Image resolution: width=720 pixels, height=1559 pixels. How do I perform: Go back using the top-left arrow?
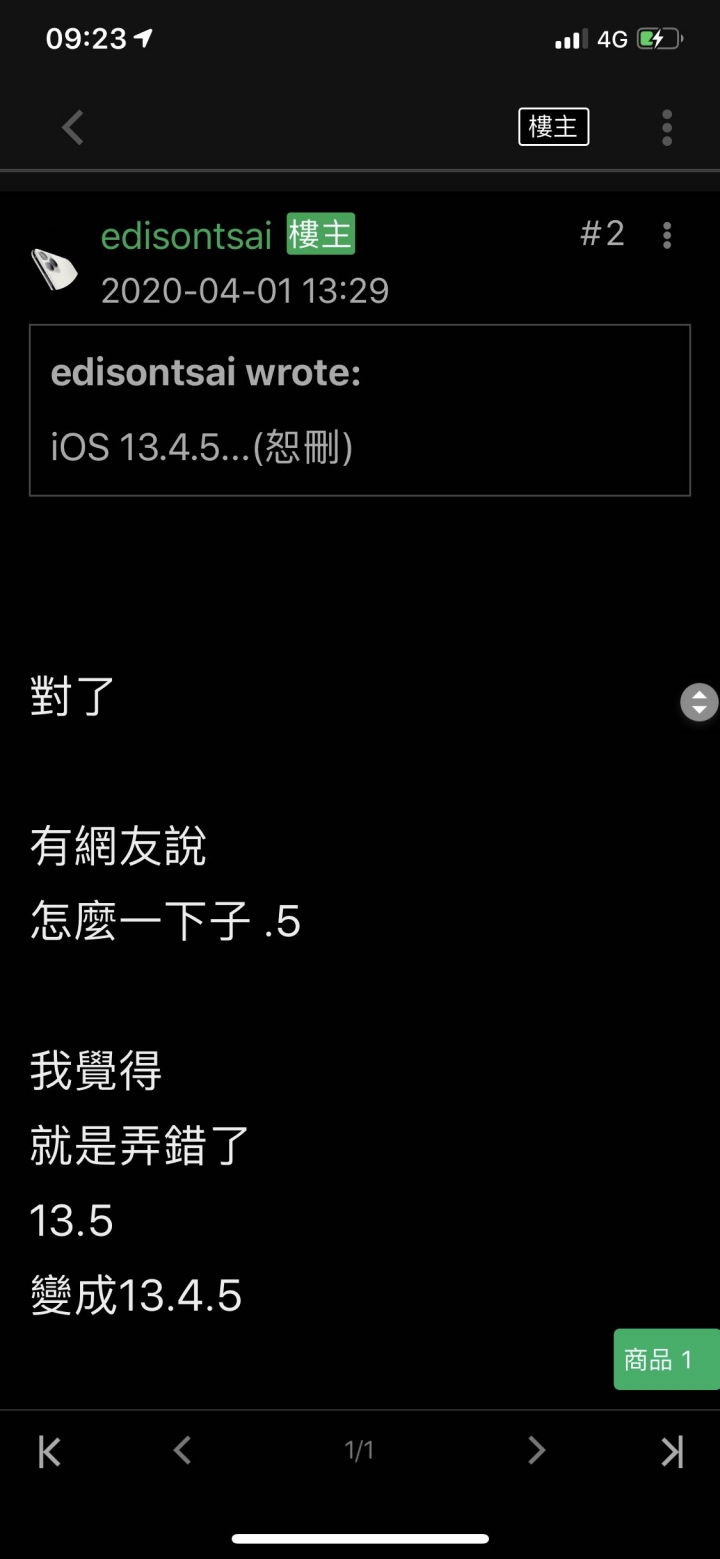point(73,128)
